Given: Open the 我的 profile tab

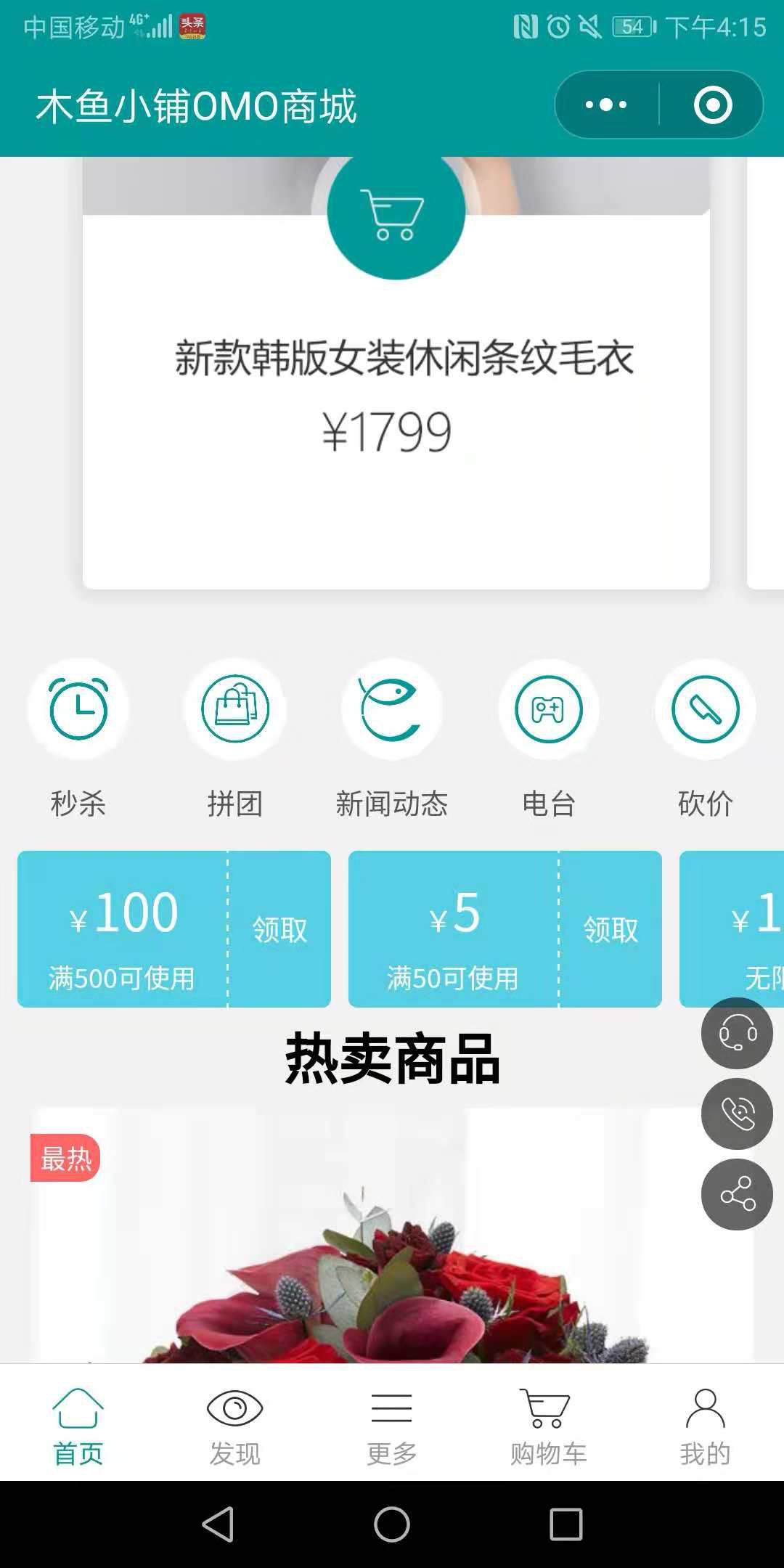Looking at the screenshot, I should point(704,1423).
